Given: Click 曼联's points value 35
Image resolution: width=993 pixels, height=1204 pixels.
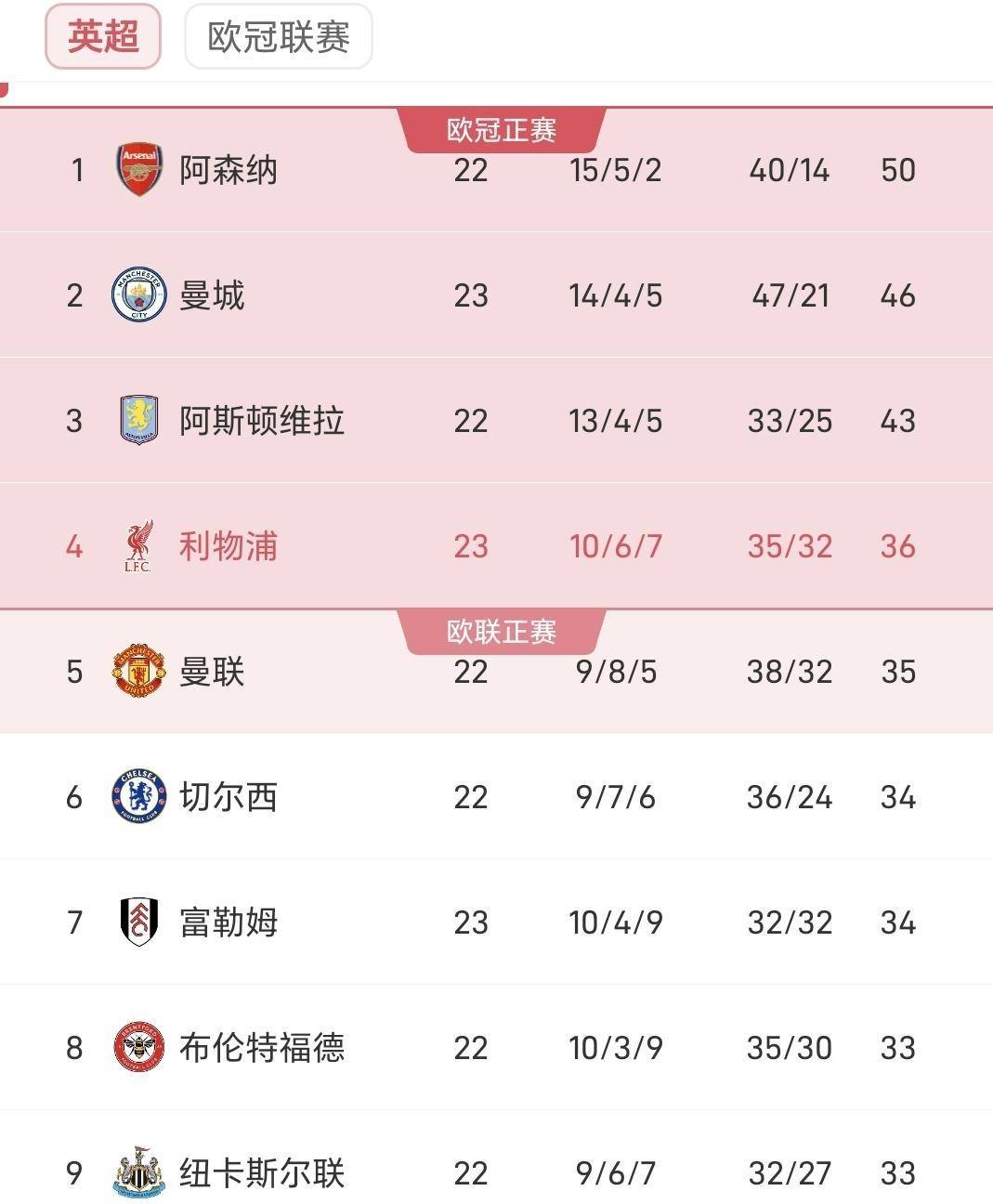Looking at the screenshot, I should coord(897,672).
